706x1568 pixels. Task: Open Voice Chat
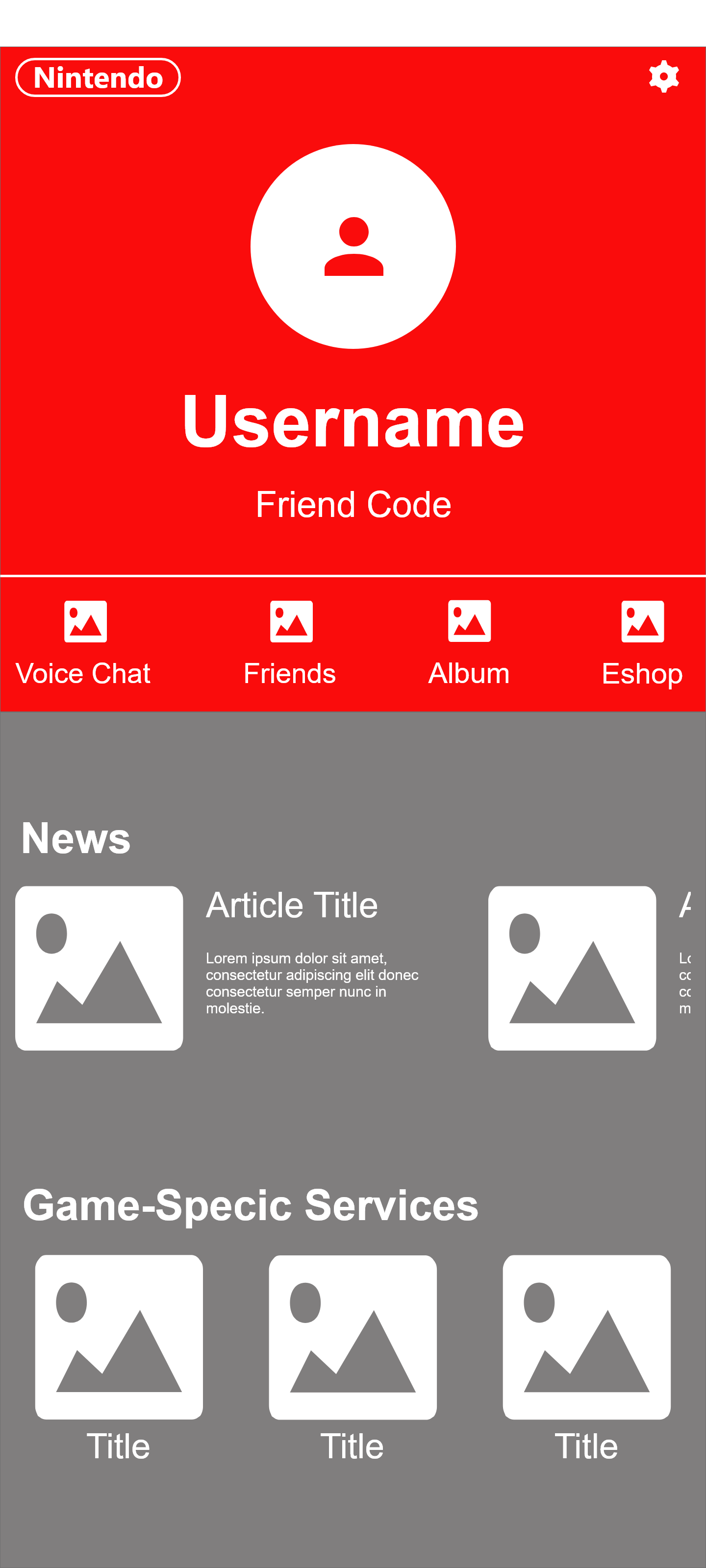click(85, 642)
